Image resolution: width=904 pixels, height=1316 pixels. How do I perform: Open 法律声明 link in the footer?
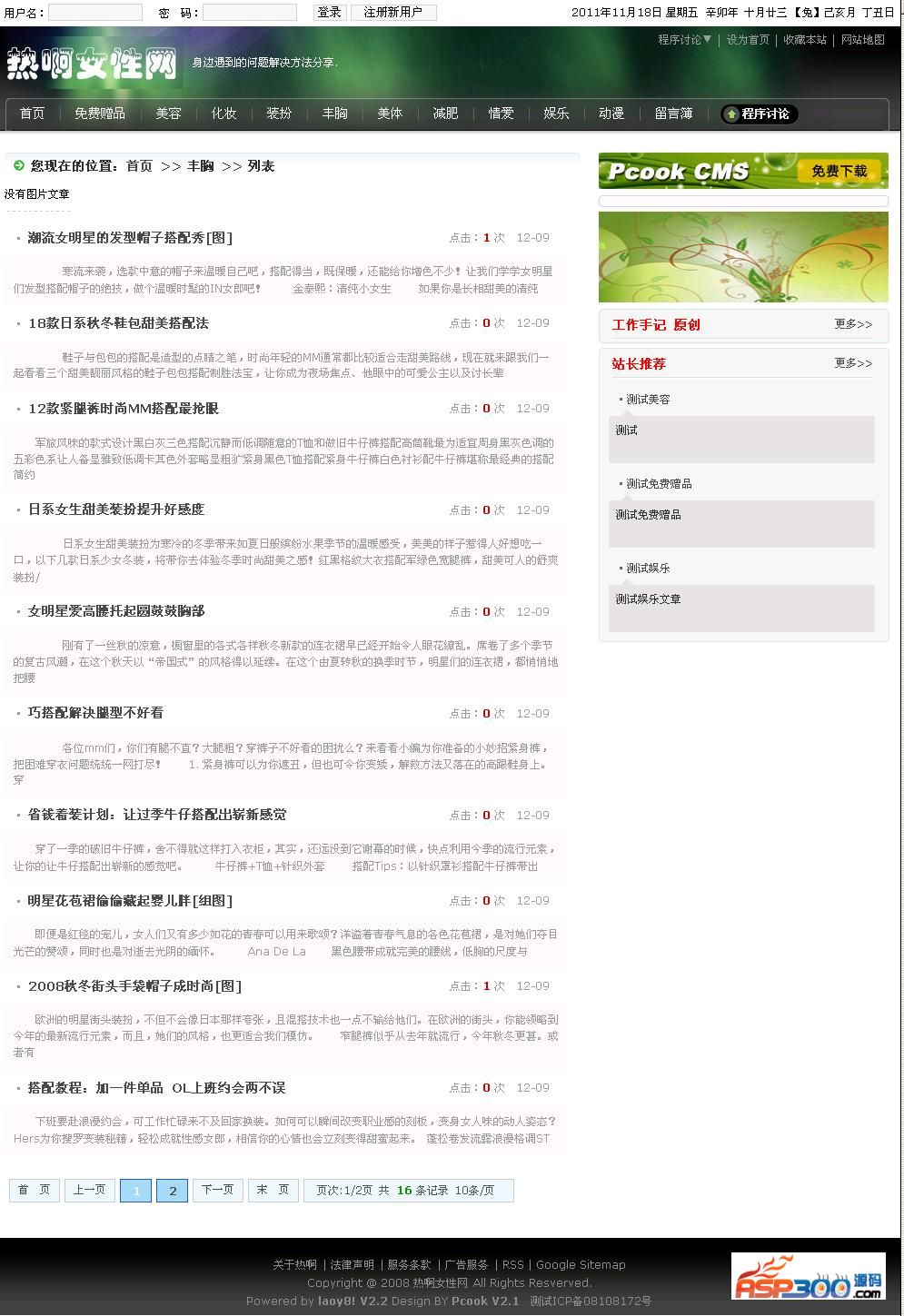point(352,1264)
